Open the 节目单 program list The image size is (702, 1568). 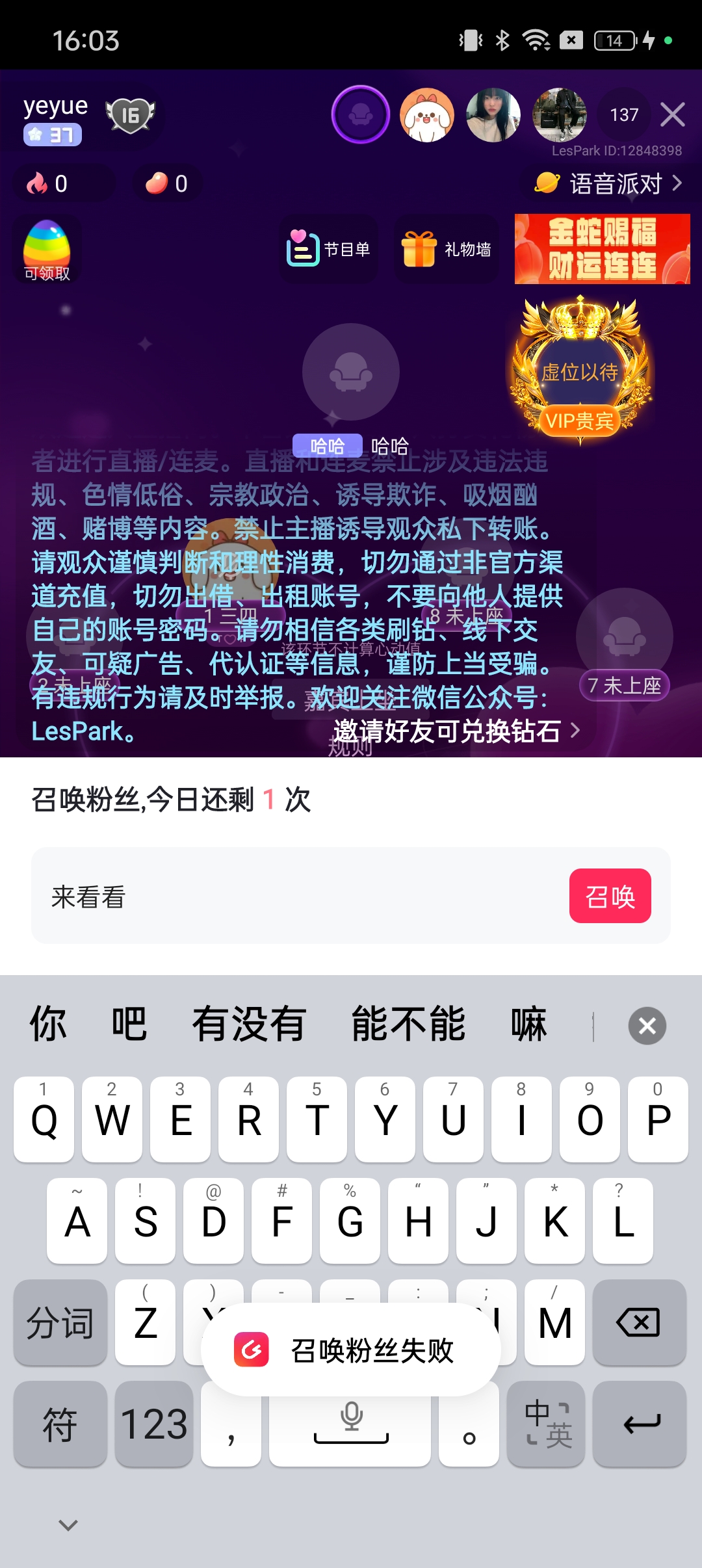(329, 250)
